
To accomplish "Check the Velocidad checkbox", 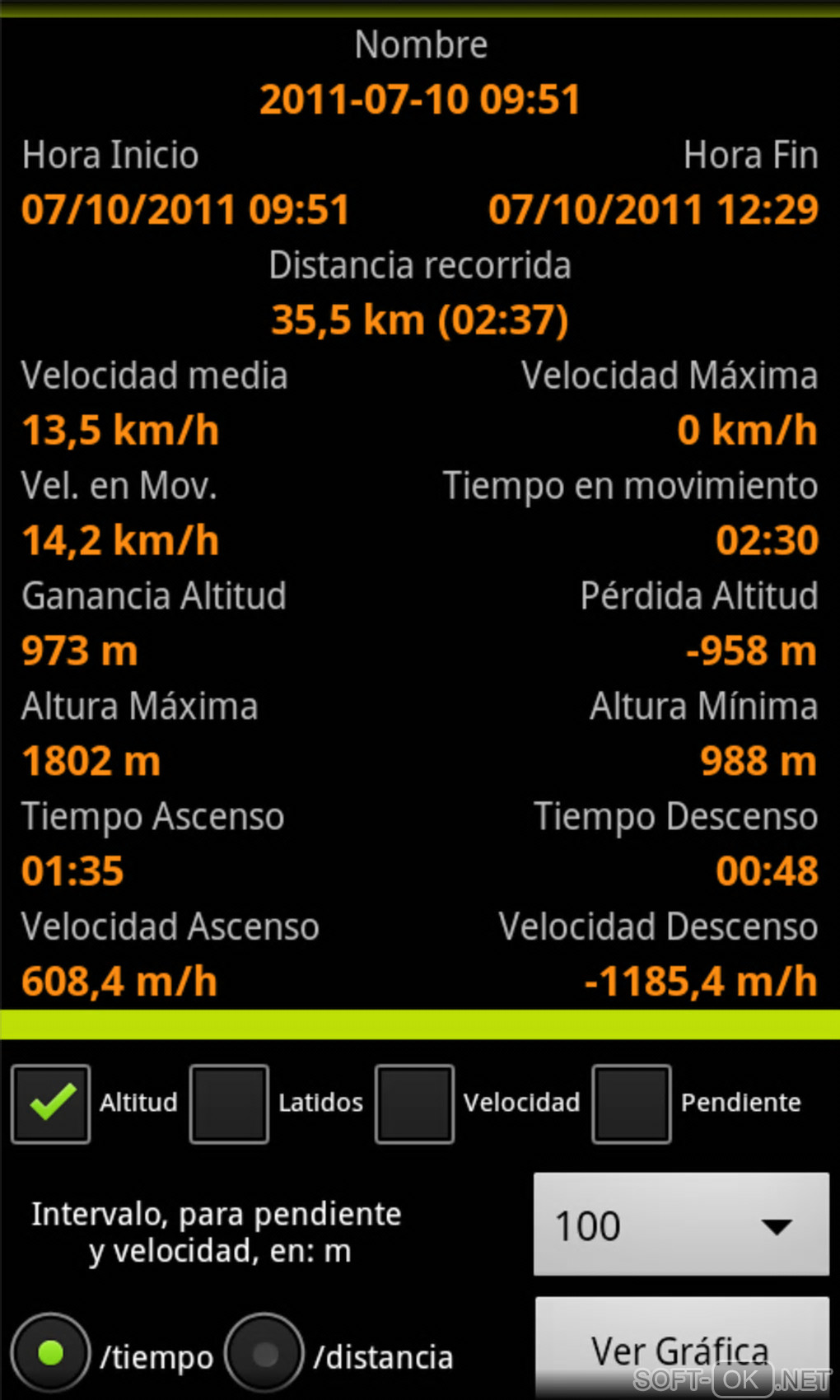I will 414,1104.
